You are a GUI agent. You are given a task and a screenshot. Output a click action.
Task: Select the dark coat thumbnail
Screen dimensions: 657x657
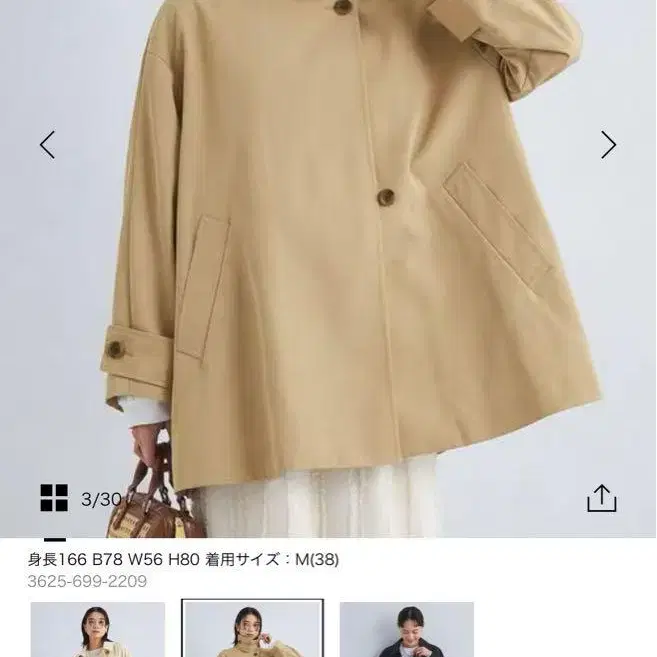406,629
